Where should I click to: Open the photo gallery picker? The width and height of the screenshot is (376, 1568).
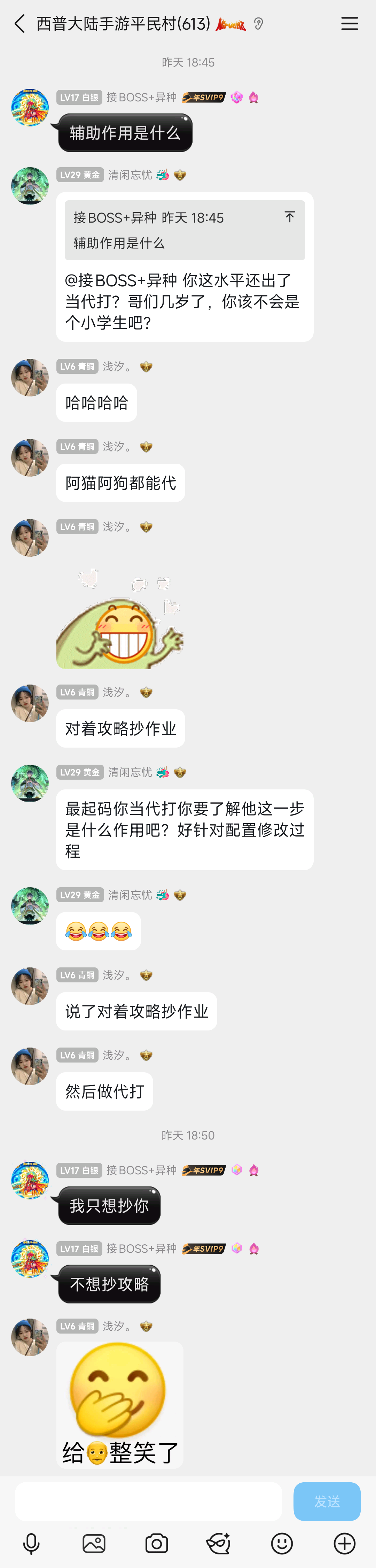pyautogui.click(x=94, y=1543)
